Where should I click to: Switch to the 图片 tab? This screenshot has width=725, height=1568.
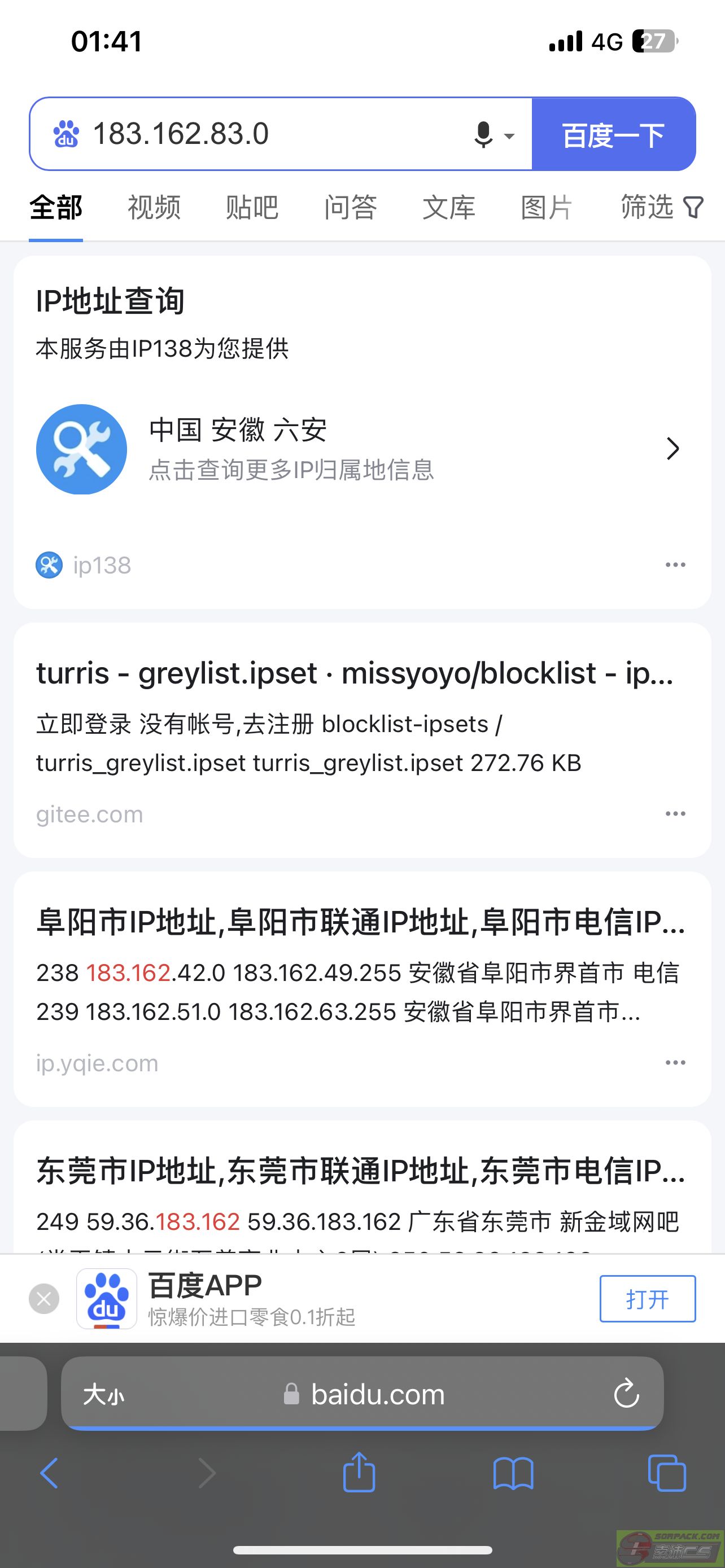547,208
